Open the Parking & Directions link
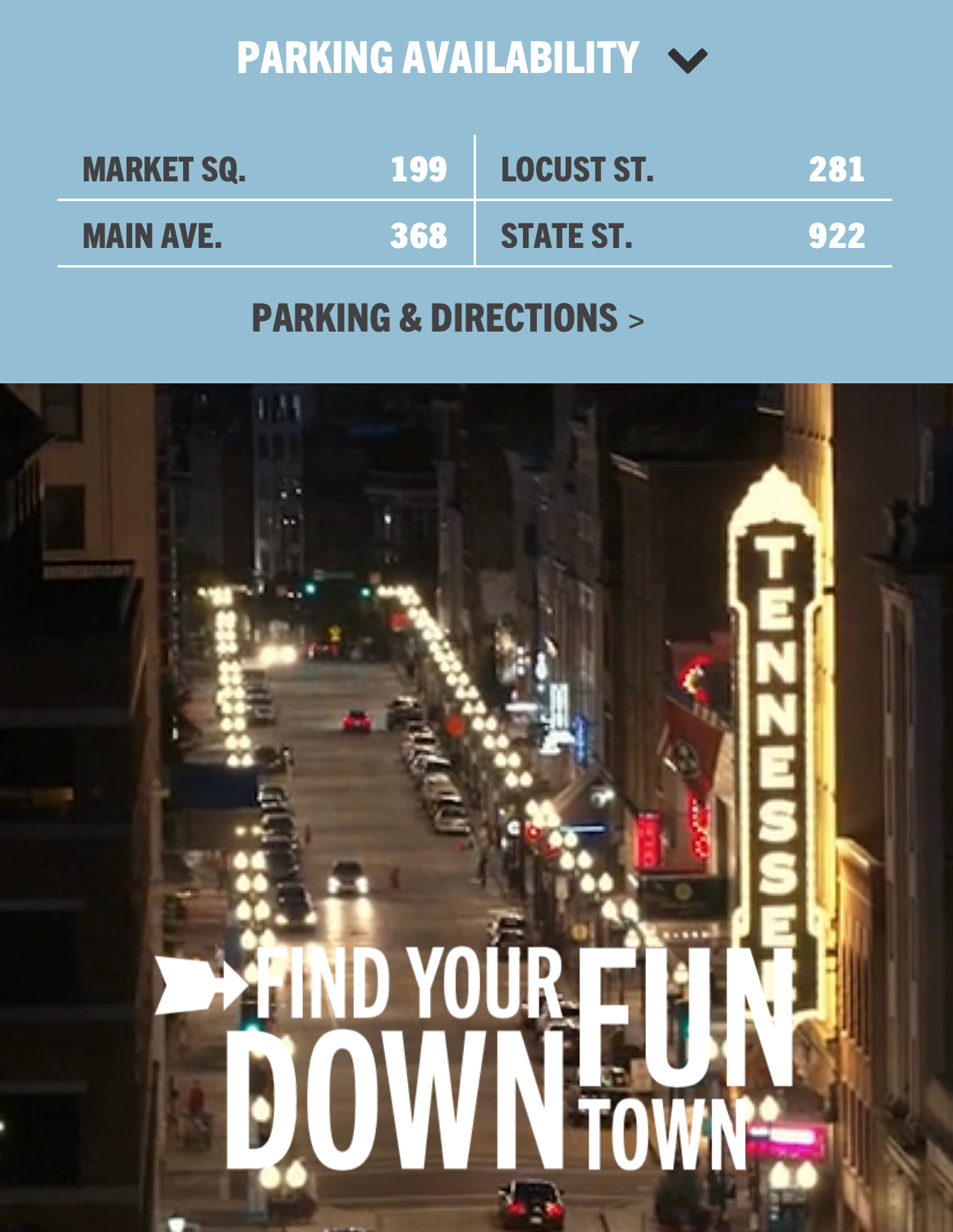The image size is (953, 1232). [447, 318]
